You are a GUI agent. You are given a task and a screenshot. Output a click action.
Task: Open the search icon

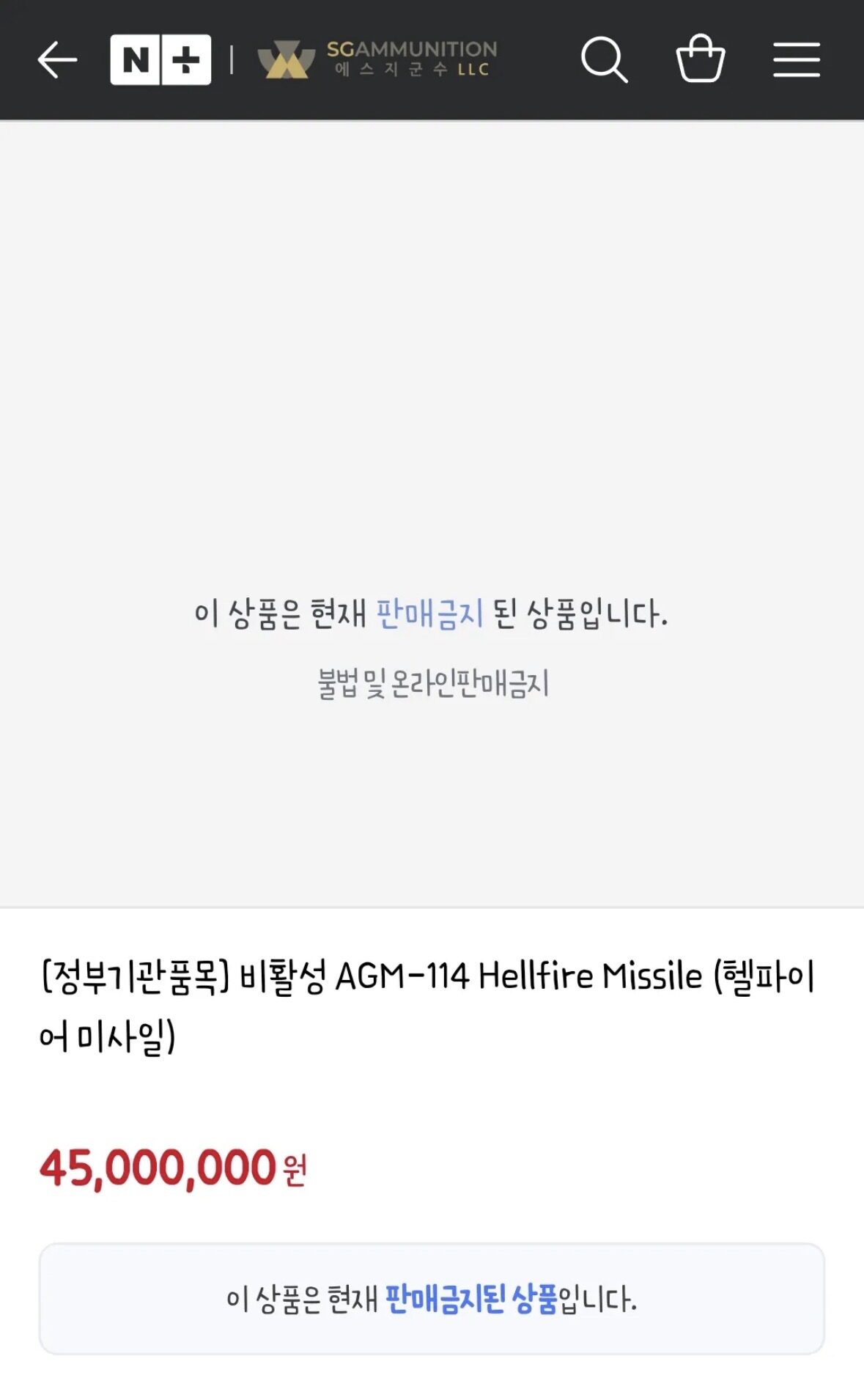click(x=604, y=59)
